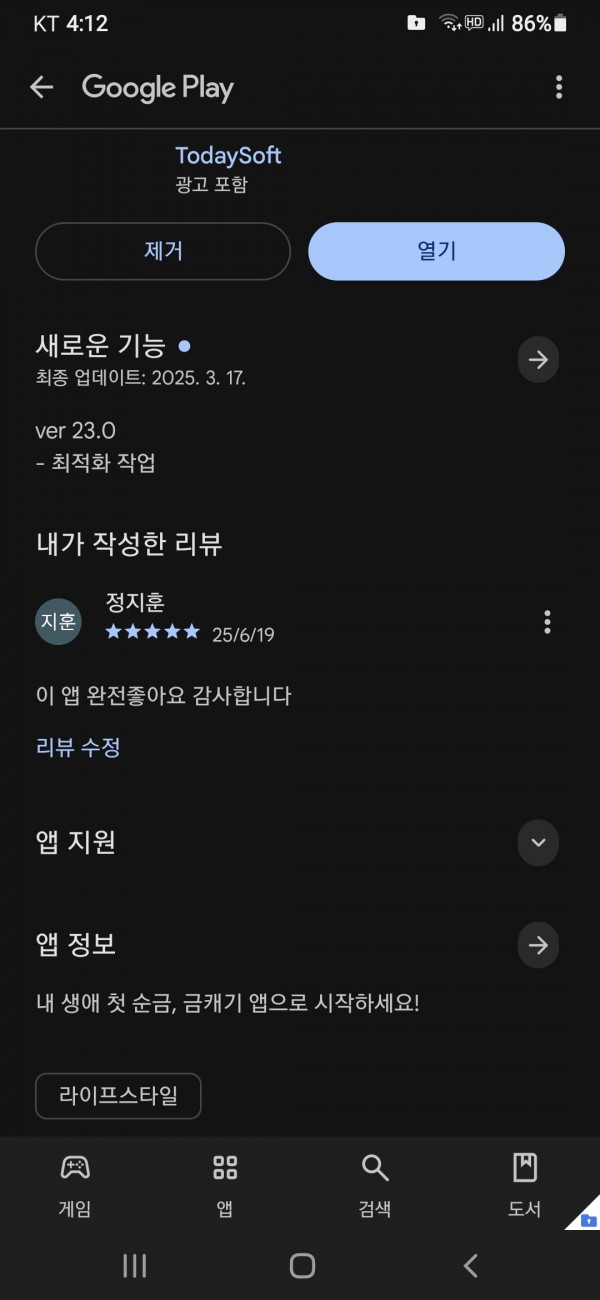Open options menu for 정지훈's review
The height and width of the screenshot is (1300, 600).
point(547,622)
